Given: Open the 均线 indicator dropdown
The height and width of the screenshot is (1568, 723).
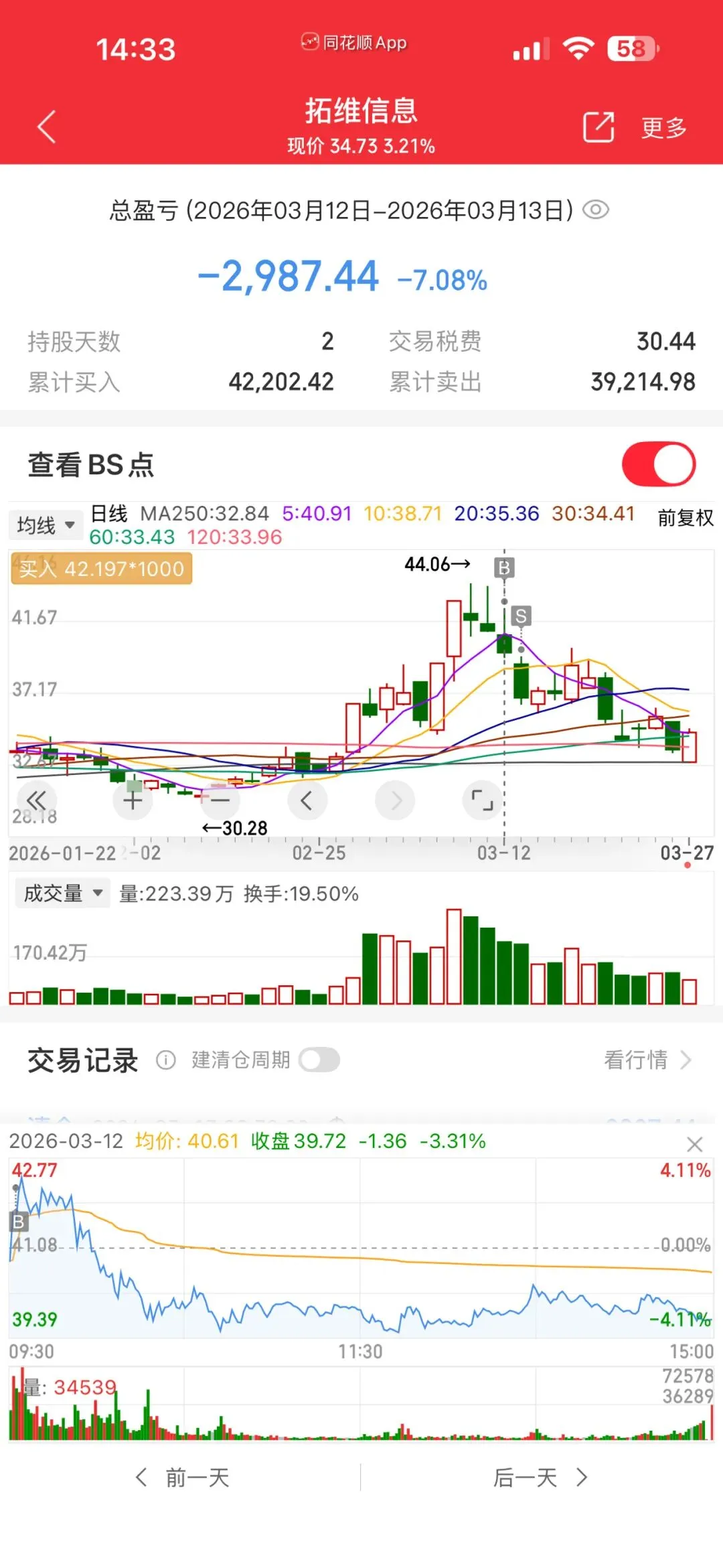Looking at the screenshot, I should pyautogui.click(x=45, y=525).
